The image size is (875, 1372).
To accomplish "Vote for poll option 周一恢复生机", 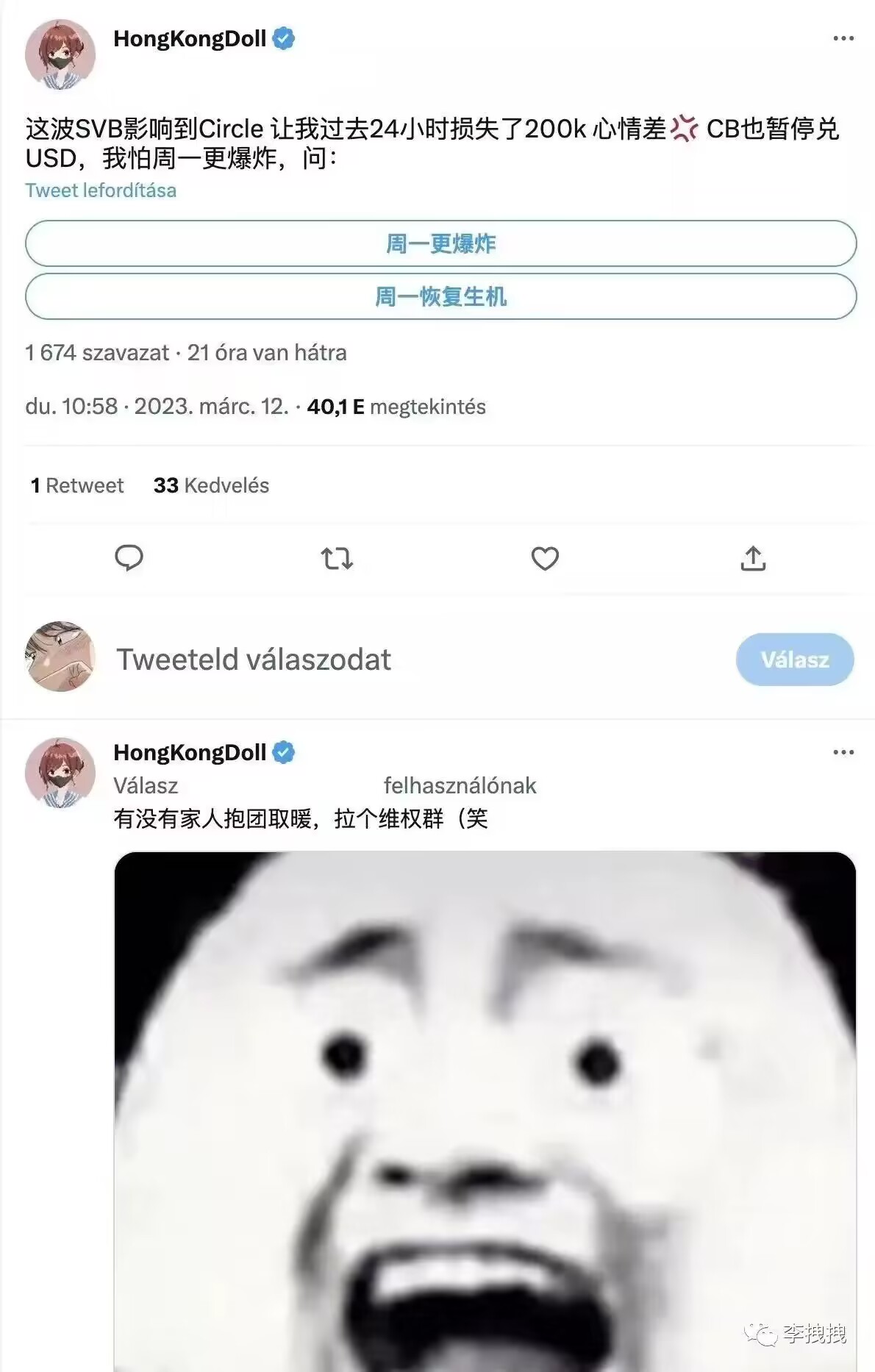I will coord(440,297).
